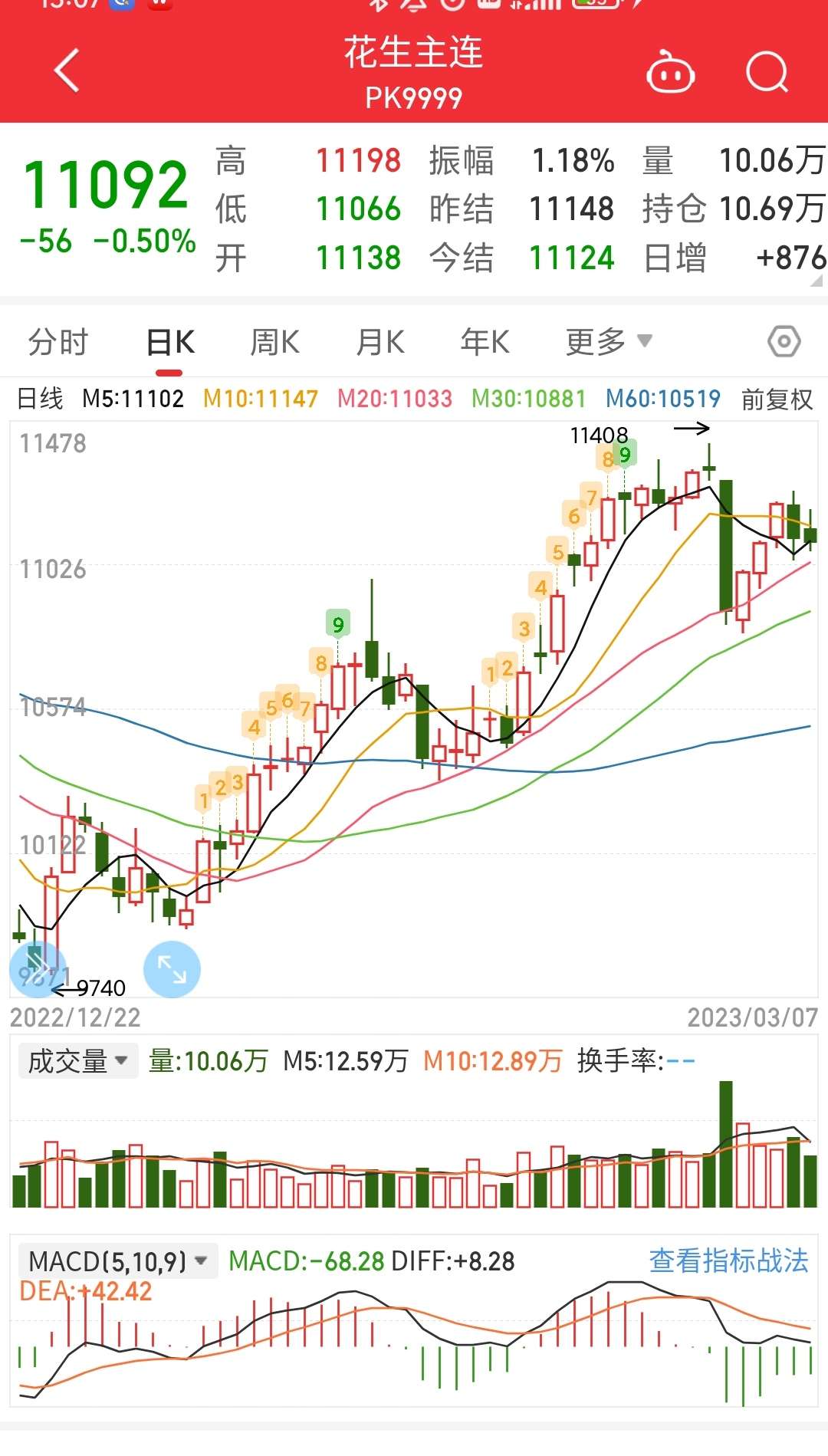Switch to the 周K tab
The width and height of the screenshot is (828, 1456).
pyautogui.click(x=274, y=340)
